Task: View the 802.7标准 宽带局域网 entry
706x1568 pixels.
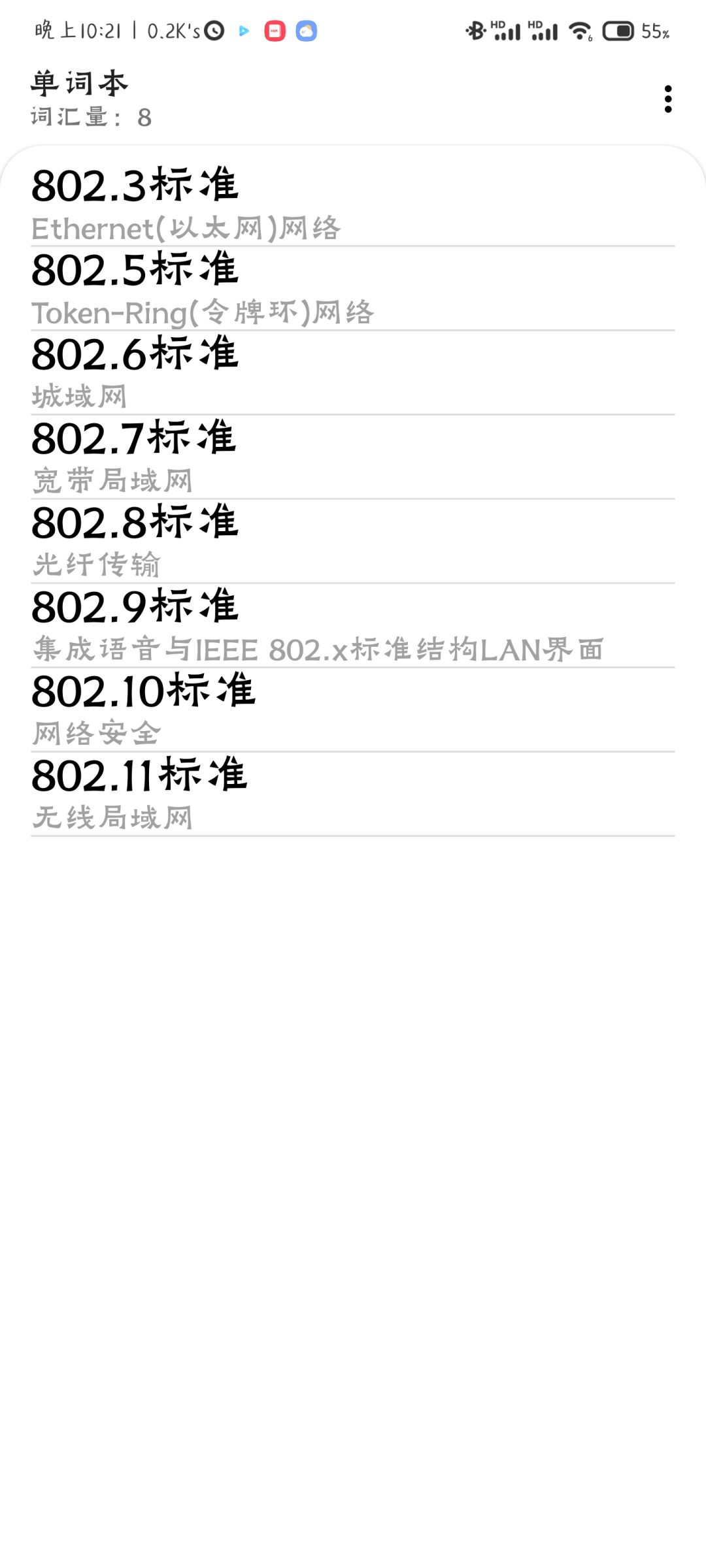Action: click(x=353, y=457)
